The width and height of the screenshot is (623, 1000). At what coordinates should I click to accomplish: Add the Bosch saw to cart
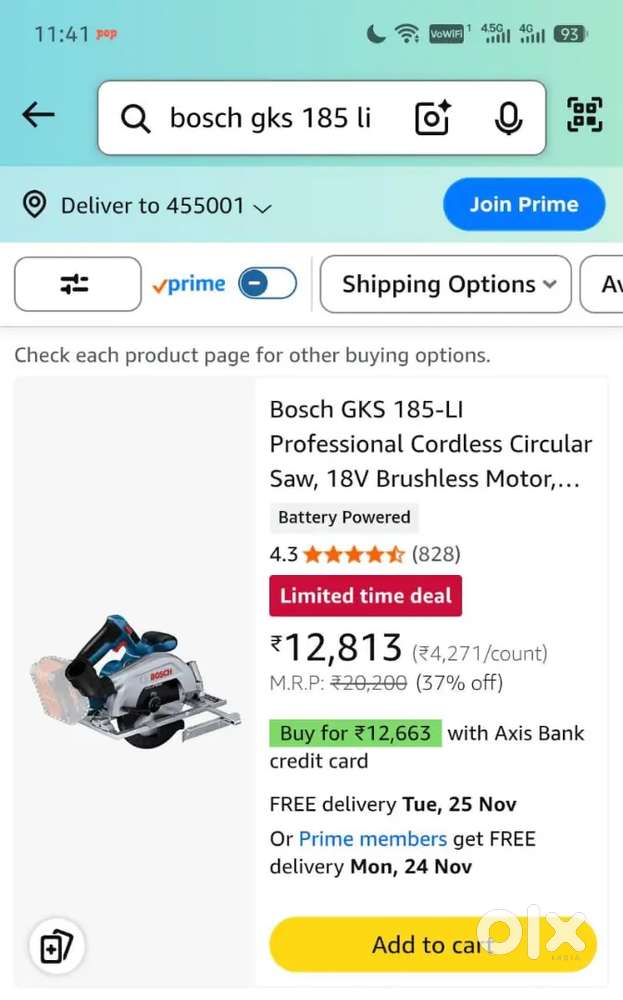[432, 945]
